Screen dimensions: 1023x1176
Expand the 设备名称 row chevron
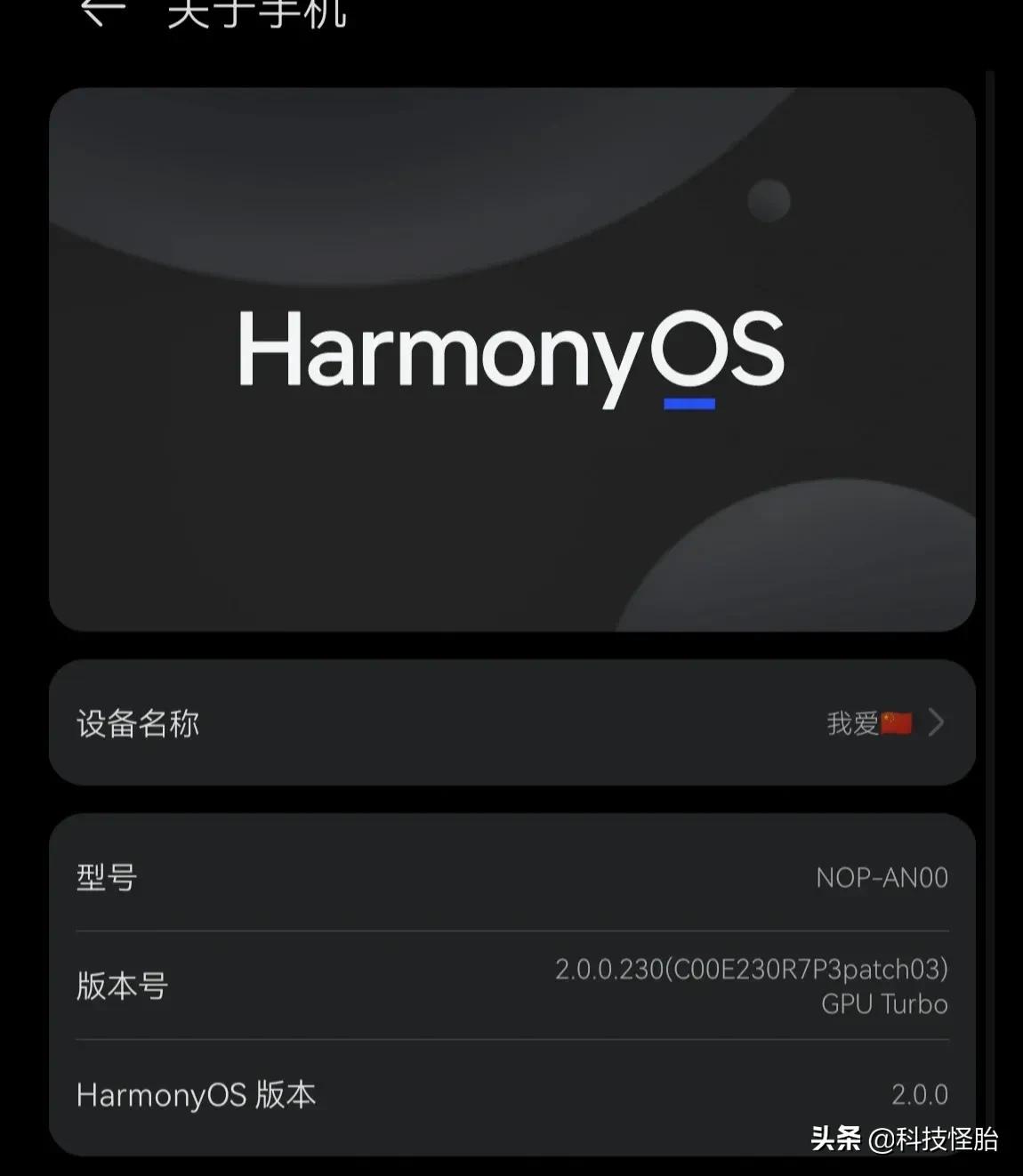[x=936, y=723]
